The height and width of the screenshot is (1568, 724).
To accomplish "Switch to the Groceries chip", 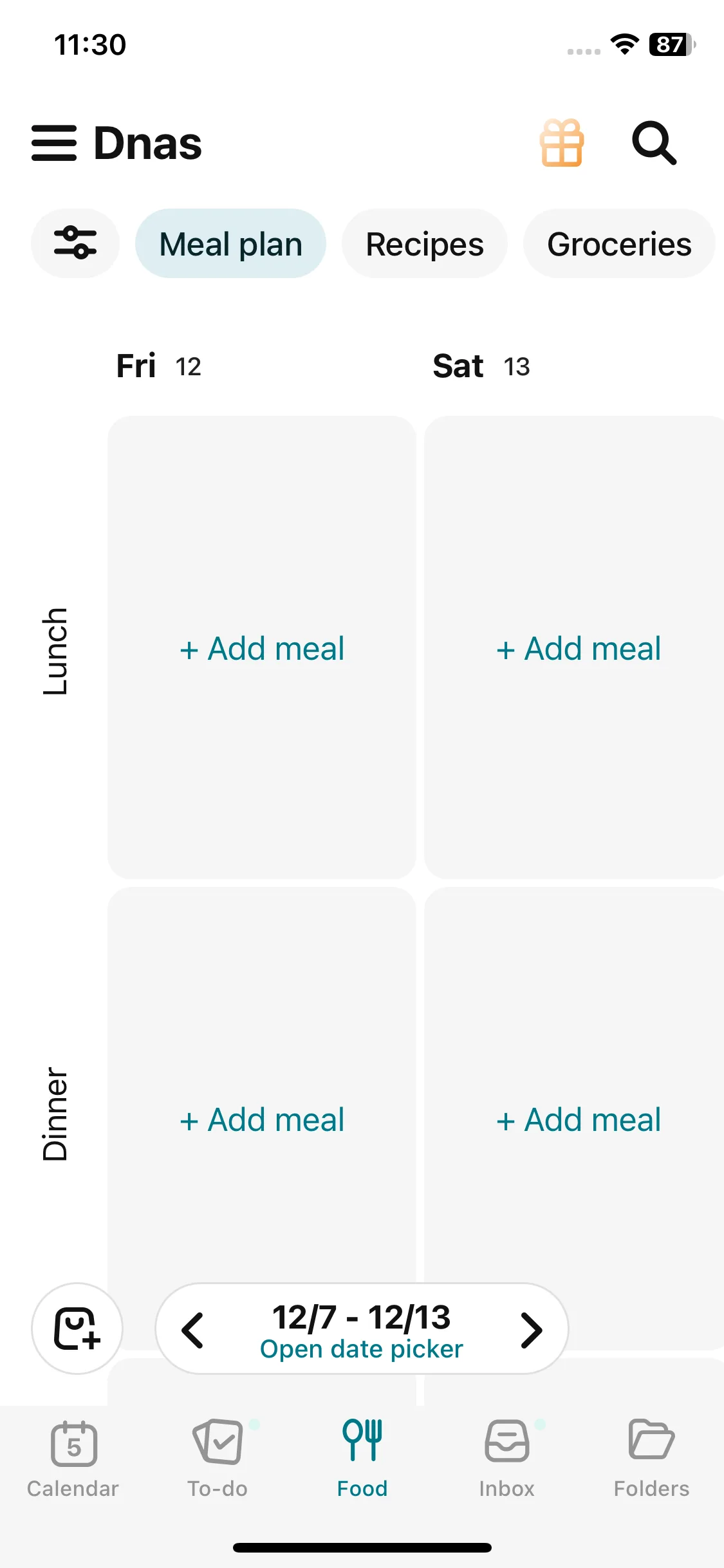I will tap(619, 244).
